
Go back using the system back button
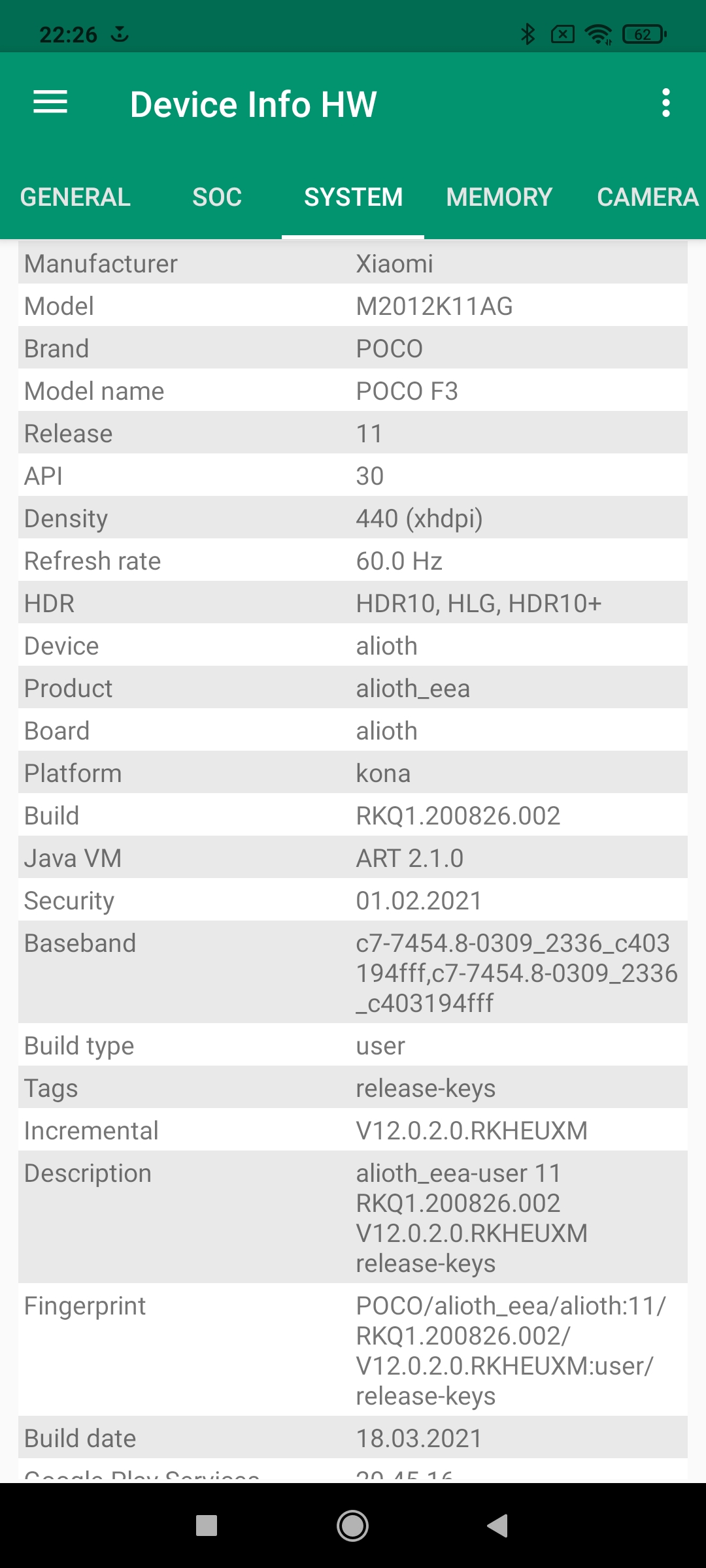(498, 1526)
